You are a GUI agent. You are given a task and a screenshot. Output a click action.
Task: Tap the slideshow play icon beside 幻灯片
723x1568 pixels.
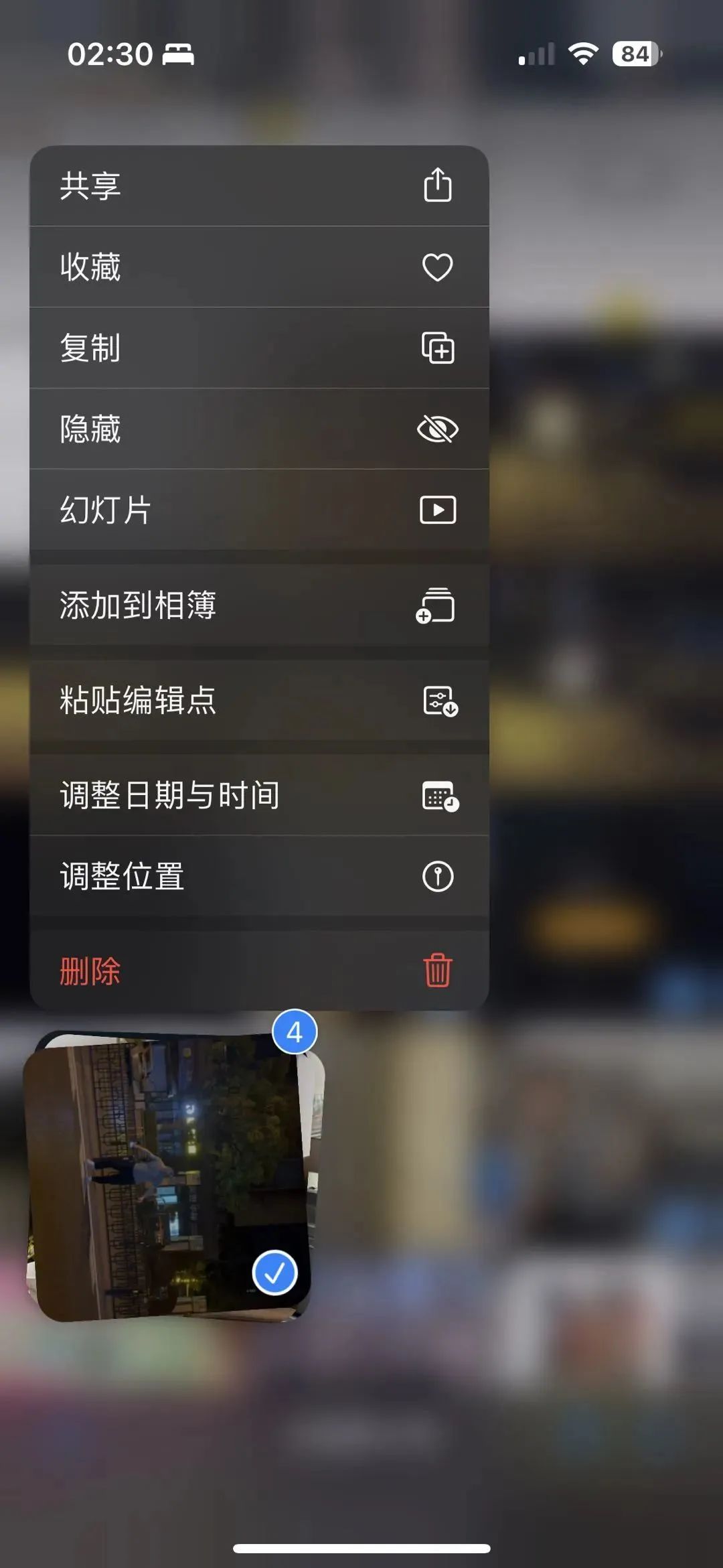click(x=437, y=510)
